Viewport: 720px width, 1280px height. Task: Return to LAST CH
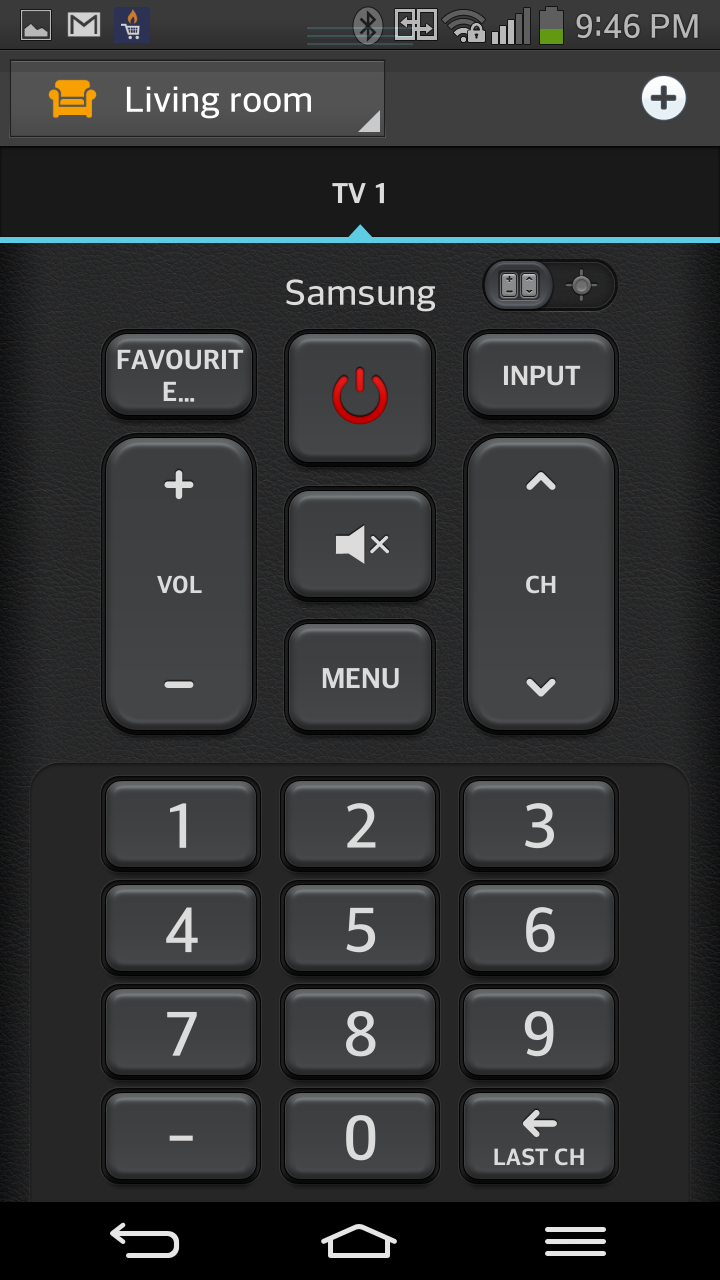(x=539, y=1137)
